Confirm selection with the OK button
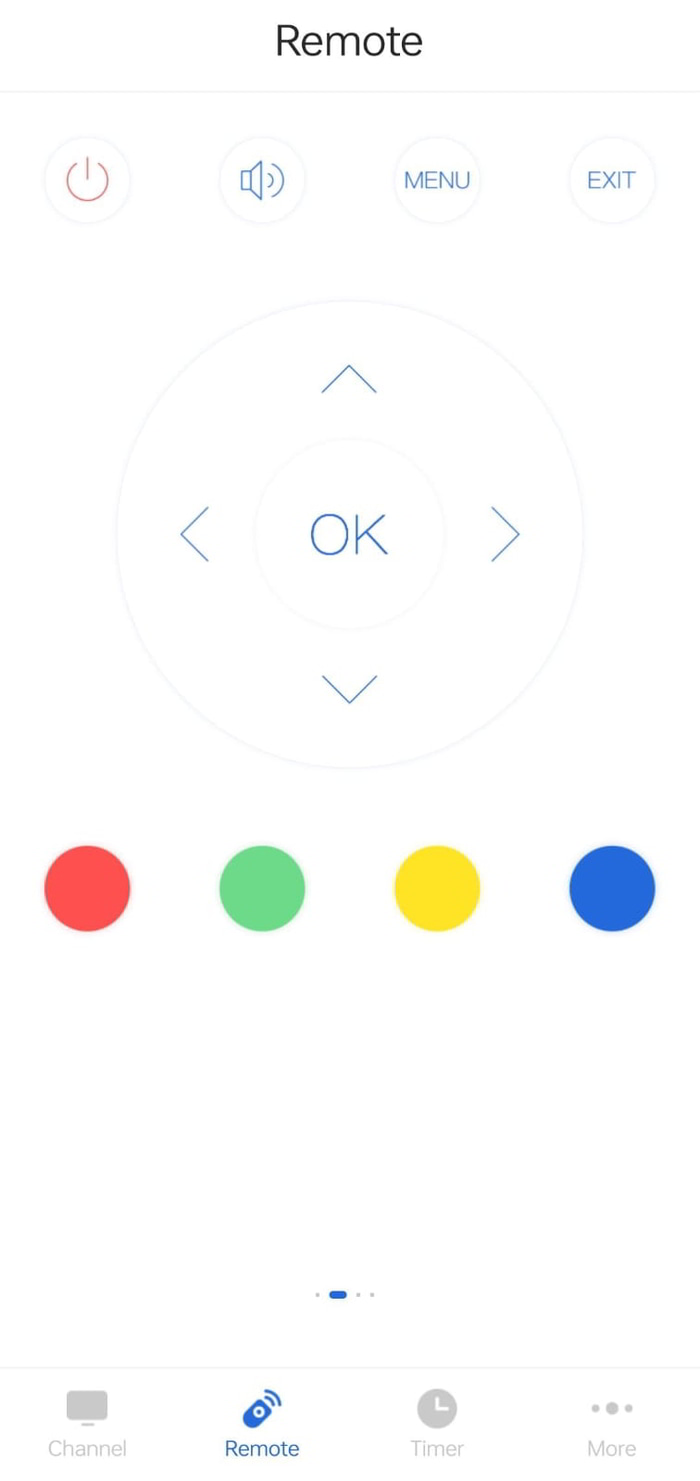The width and height of the screenshot is (700, 1481). point(349,534)
